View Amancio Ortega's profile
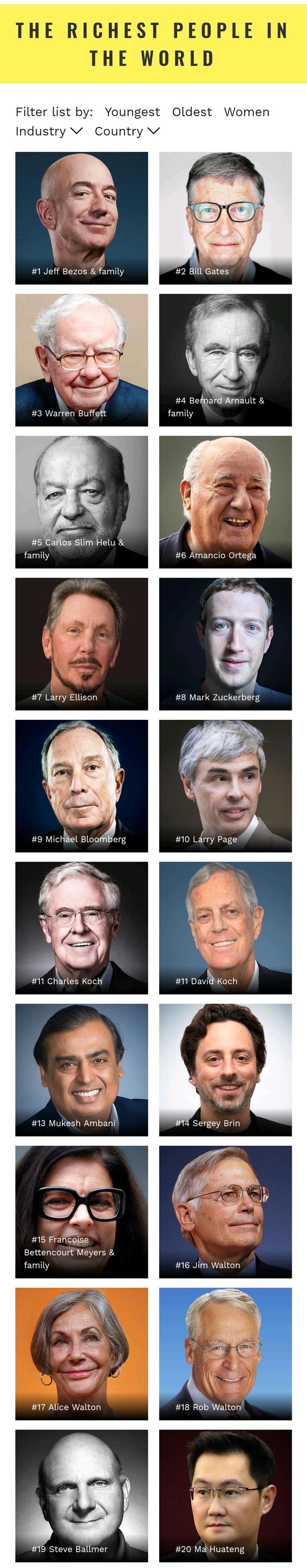This screenshot has height=1568, width=307. coord(225,502)
